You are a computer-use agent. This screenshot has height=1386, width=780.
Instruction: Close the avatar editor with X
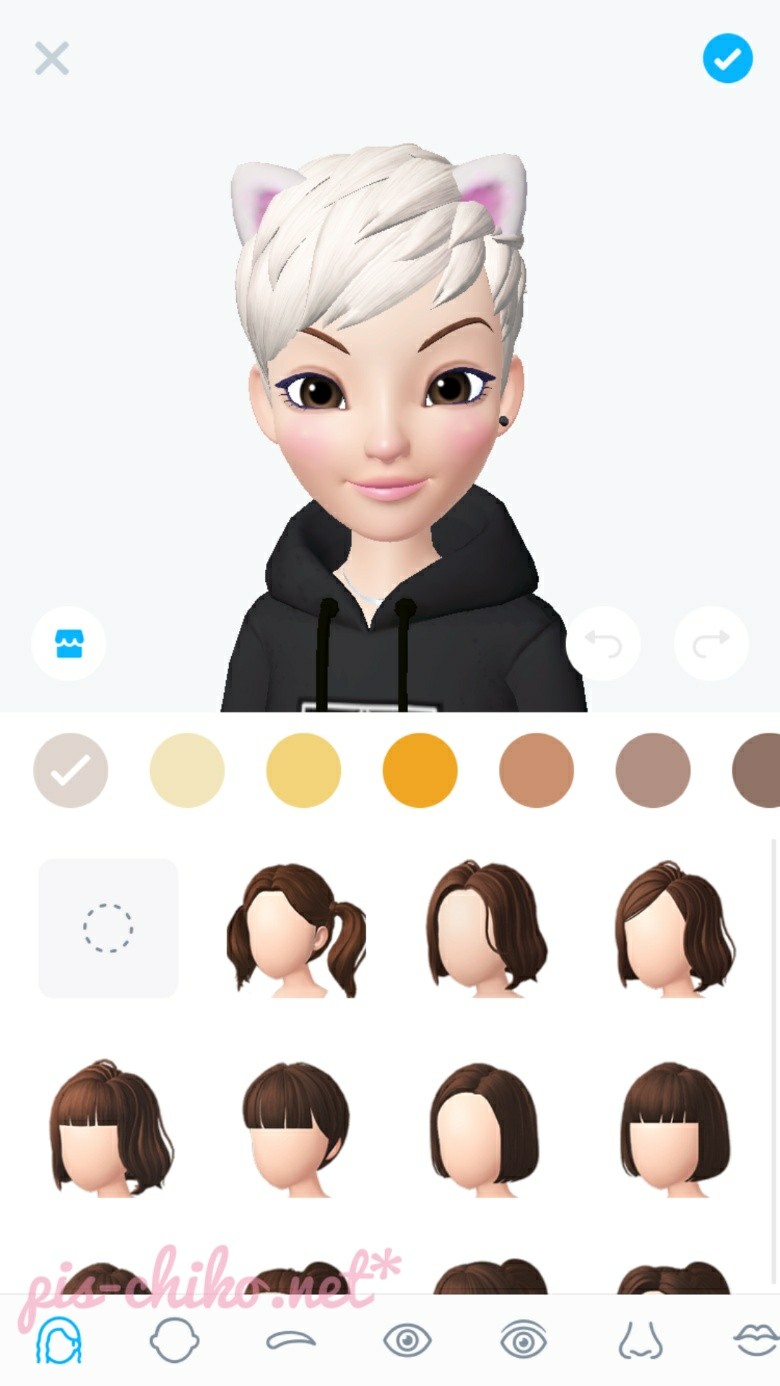[x=52, y=59]
